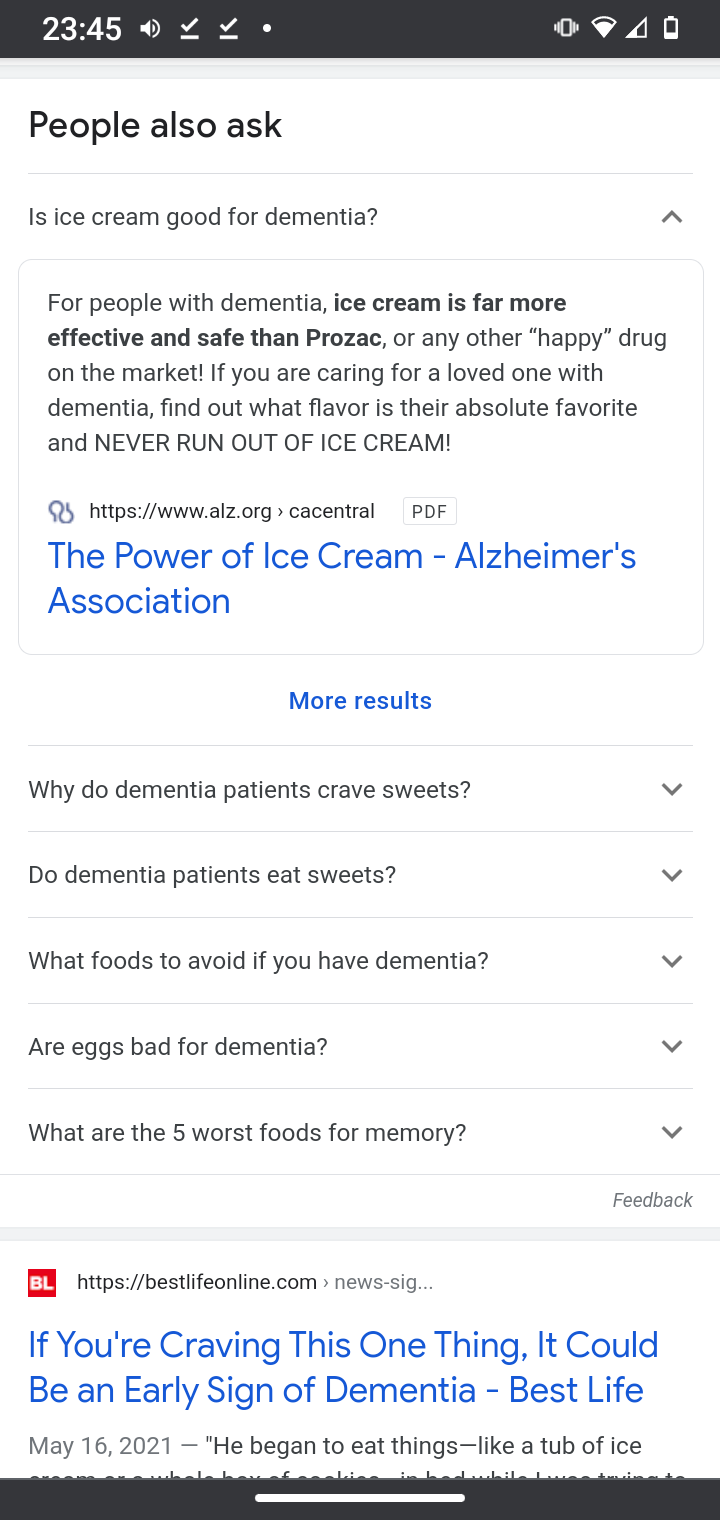Expand why dementia patients crave sweets
The width and height of the screenshot is (720, 1520).
[x=360, y=789]
